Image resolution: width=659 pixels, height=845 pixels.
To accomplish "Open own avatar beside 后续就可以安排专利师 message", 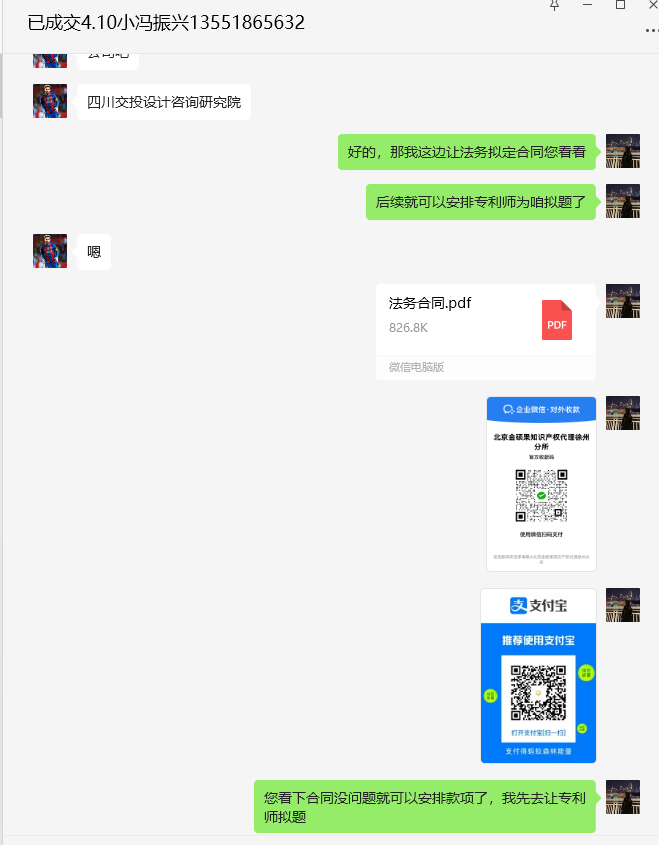I will coord(623,201).
